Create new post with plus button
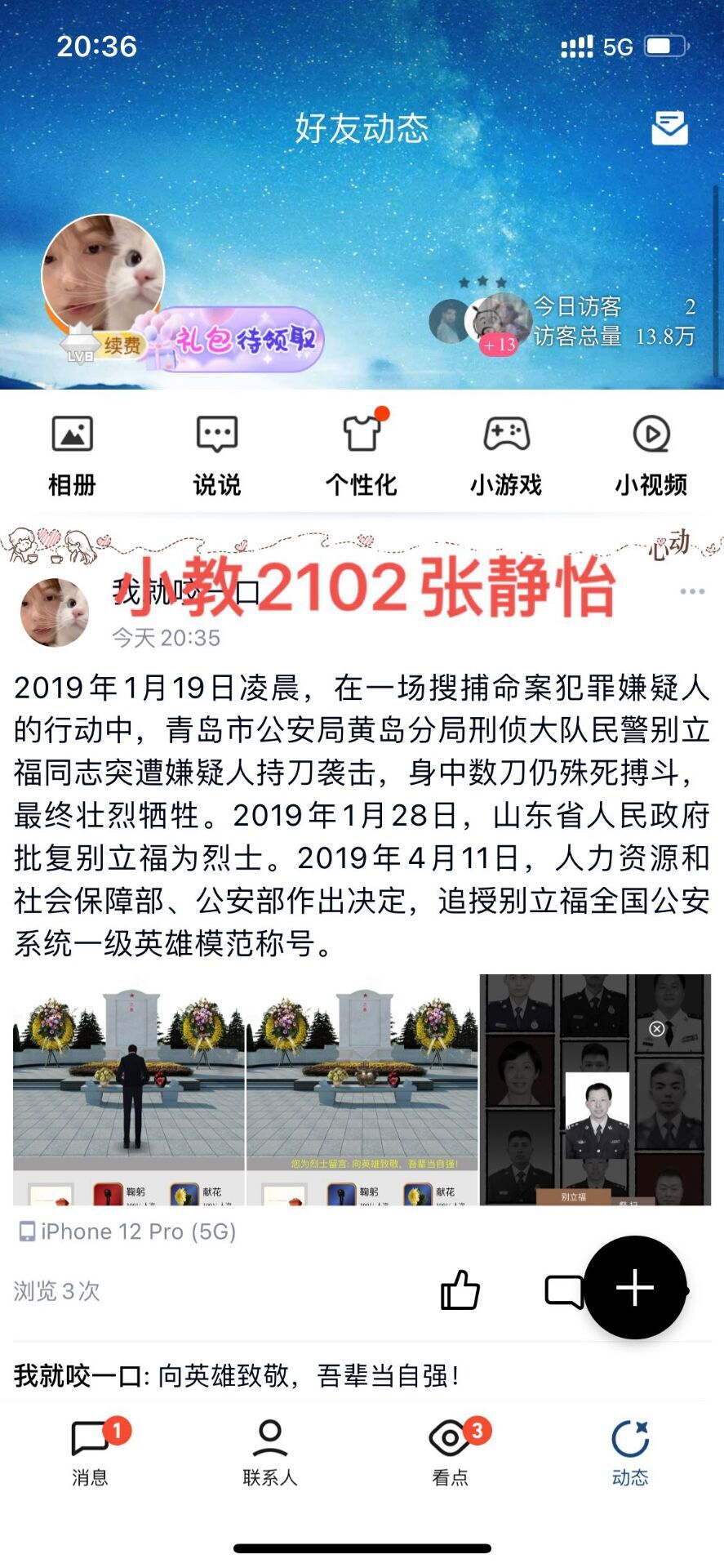Viewport: 724px width, 1568px height. coord(635,1288)
